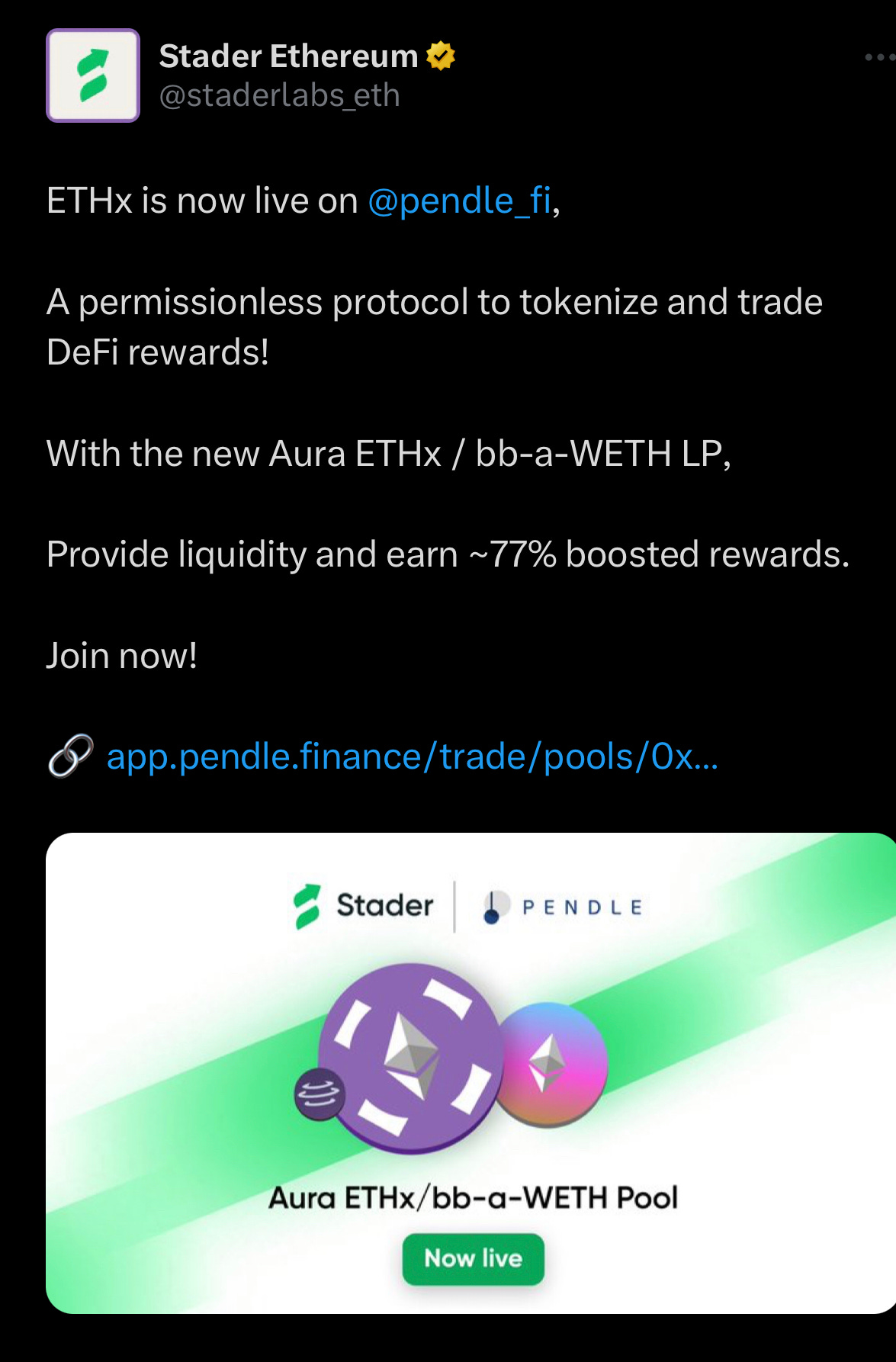The width and height of the screenshot is (896, 1362).
Task: Open Stader Ethereum's profile picture
Action: tap(93, 75)
